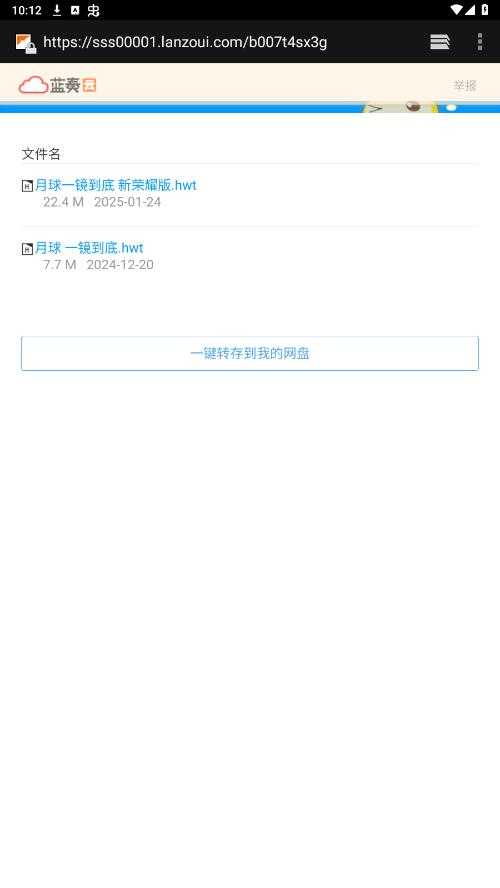Open the browser overflow menu
The width and height of the screenshot is (500, 888).
(x=480, y=42)
